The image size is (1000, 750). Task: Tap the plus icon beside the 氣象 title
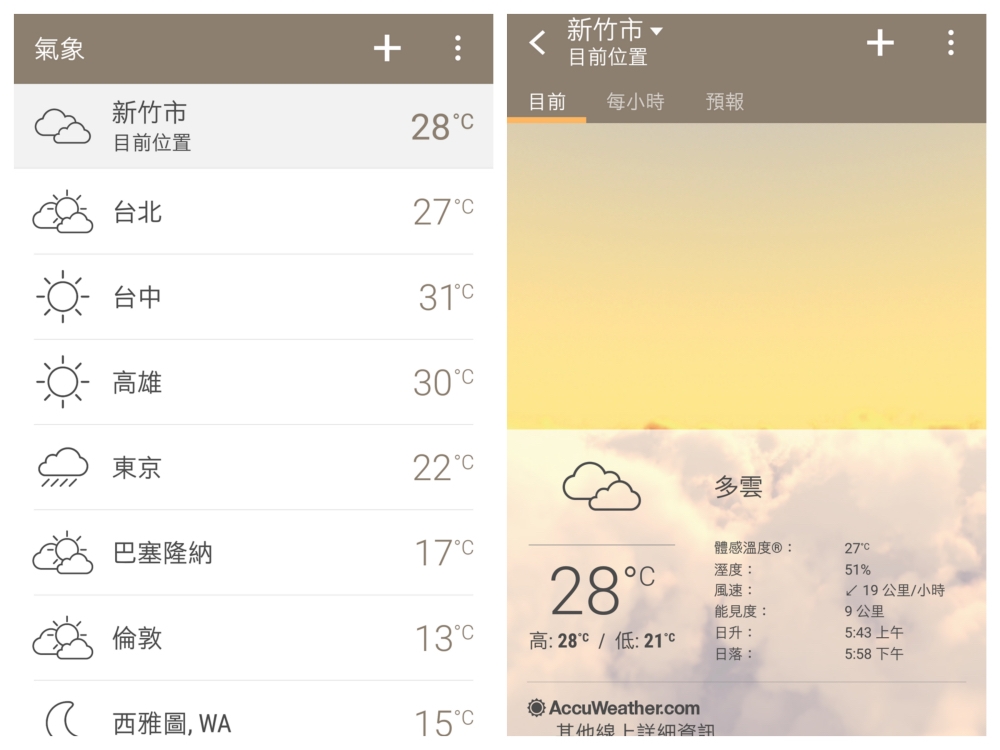[387, 48]
